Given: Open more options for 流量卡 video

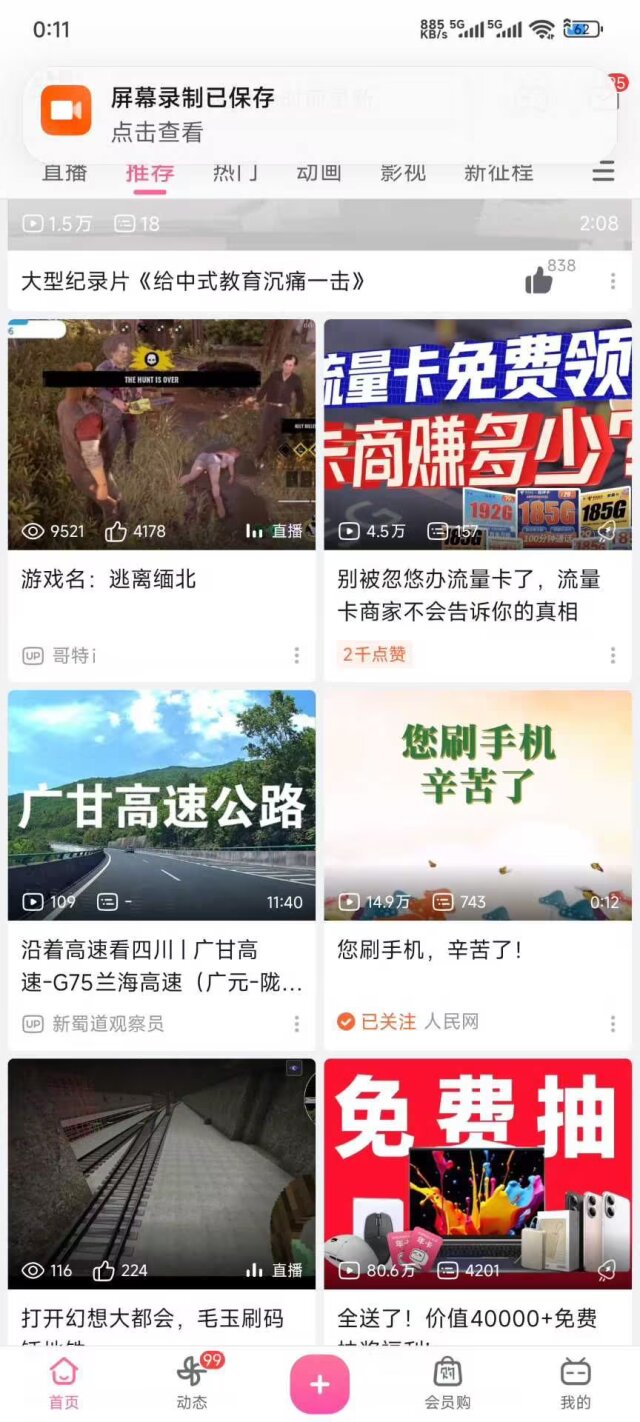Looking at the screenshot, I should pos(613,656).
